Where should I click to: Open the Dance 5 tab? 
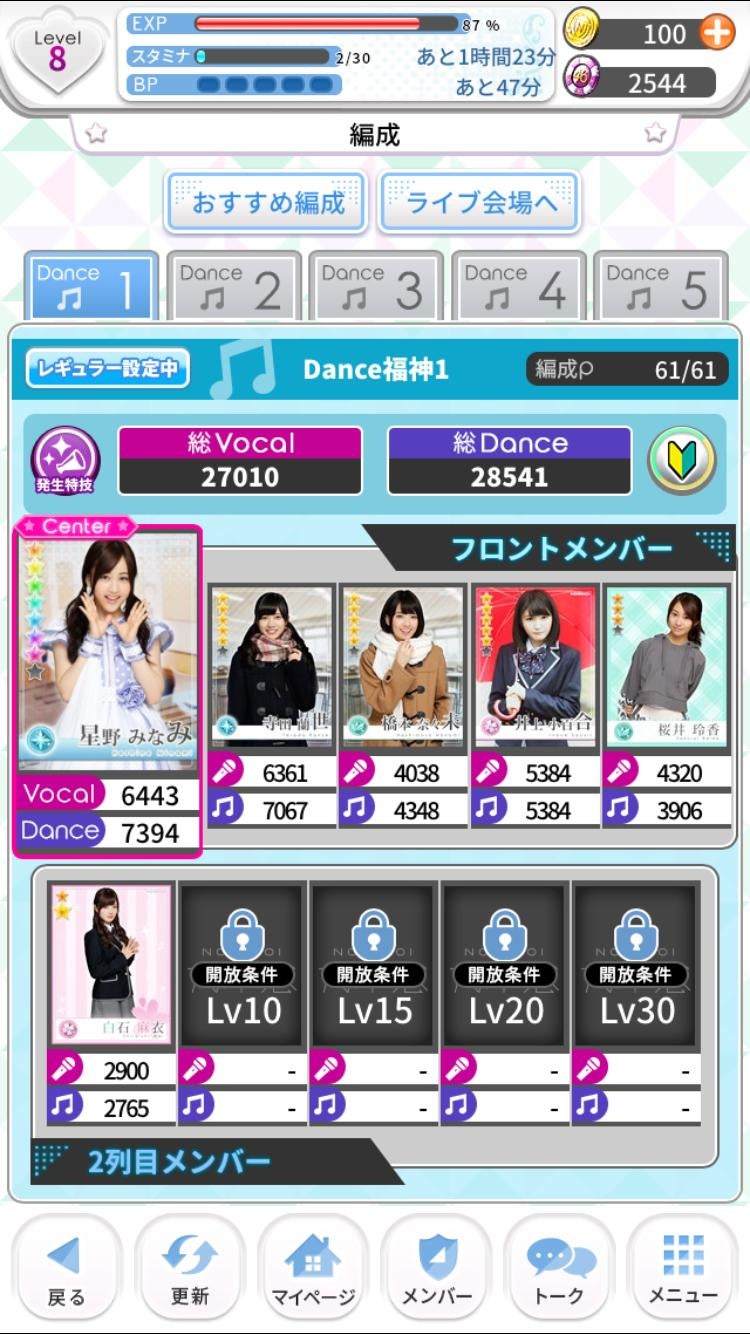(660, 287)
